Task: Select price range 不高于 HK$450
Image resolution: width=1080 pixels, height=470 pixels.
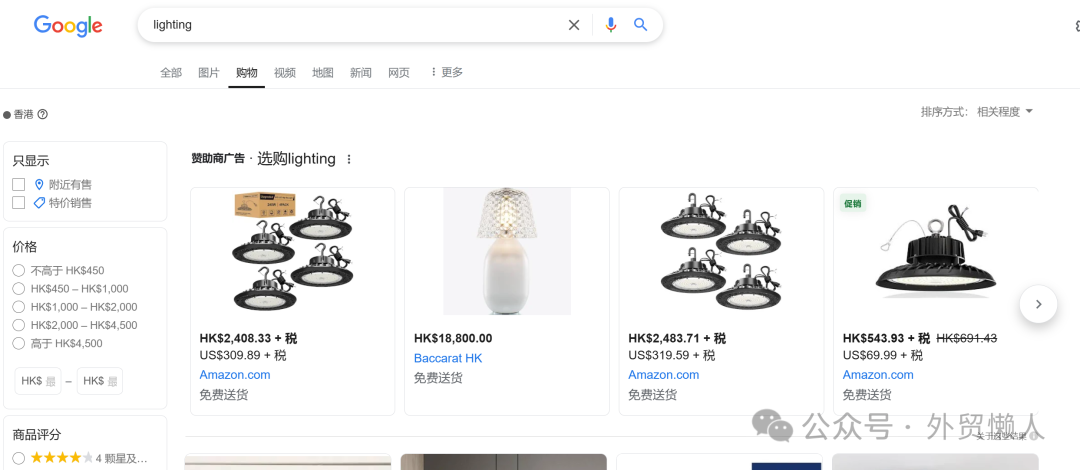Action: click(19, 271)
